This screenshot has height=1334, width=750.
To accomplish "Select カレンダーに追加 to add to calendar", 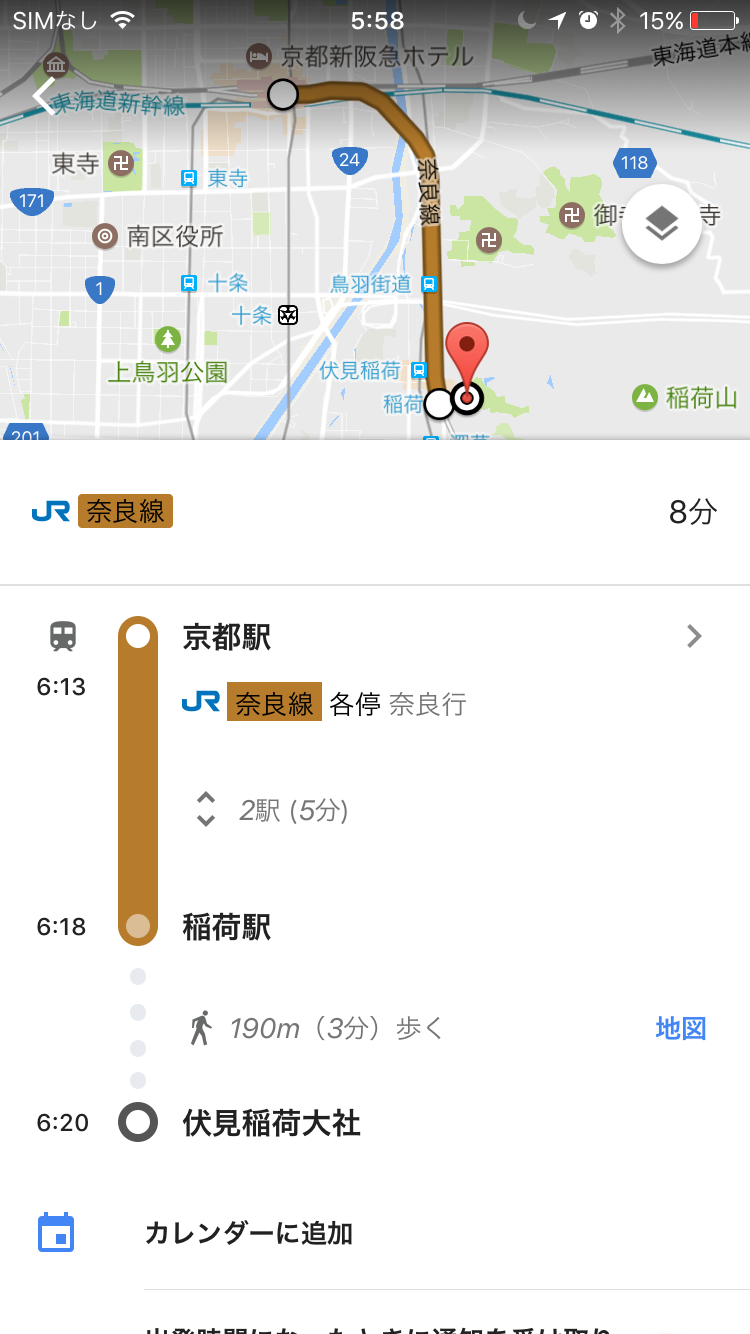I will [248, 1233].
